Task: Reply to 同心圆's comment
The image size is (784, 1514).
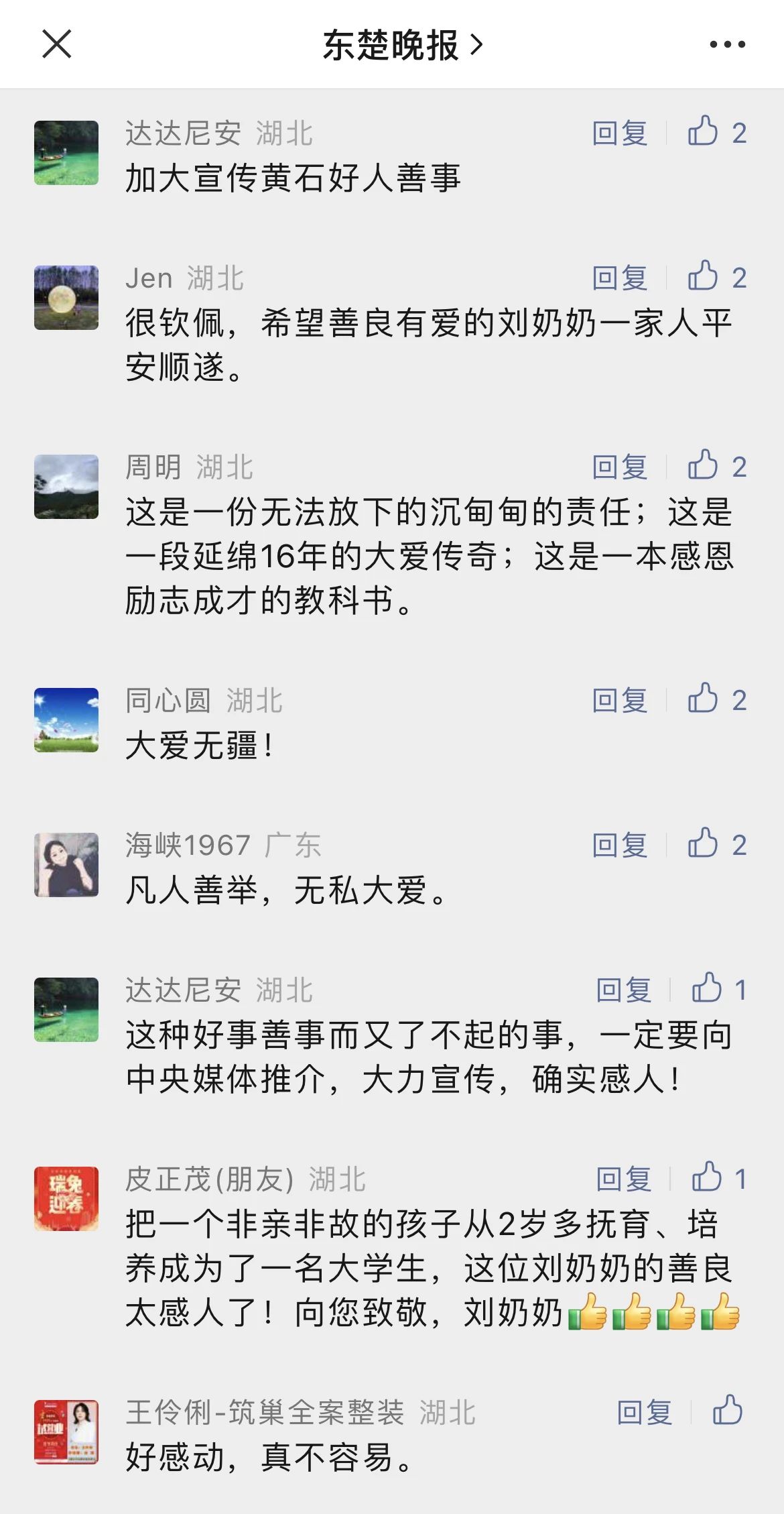Action: tap(620, 700)
